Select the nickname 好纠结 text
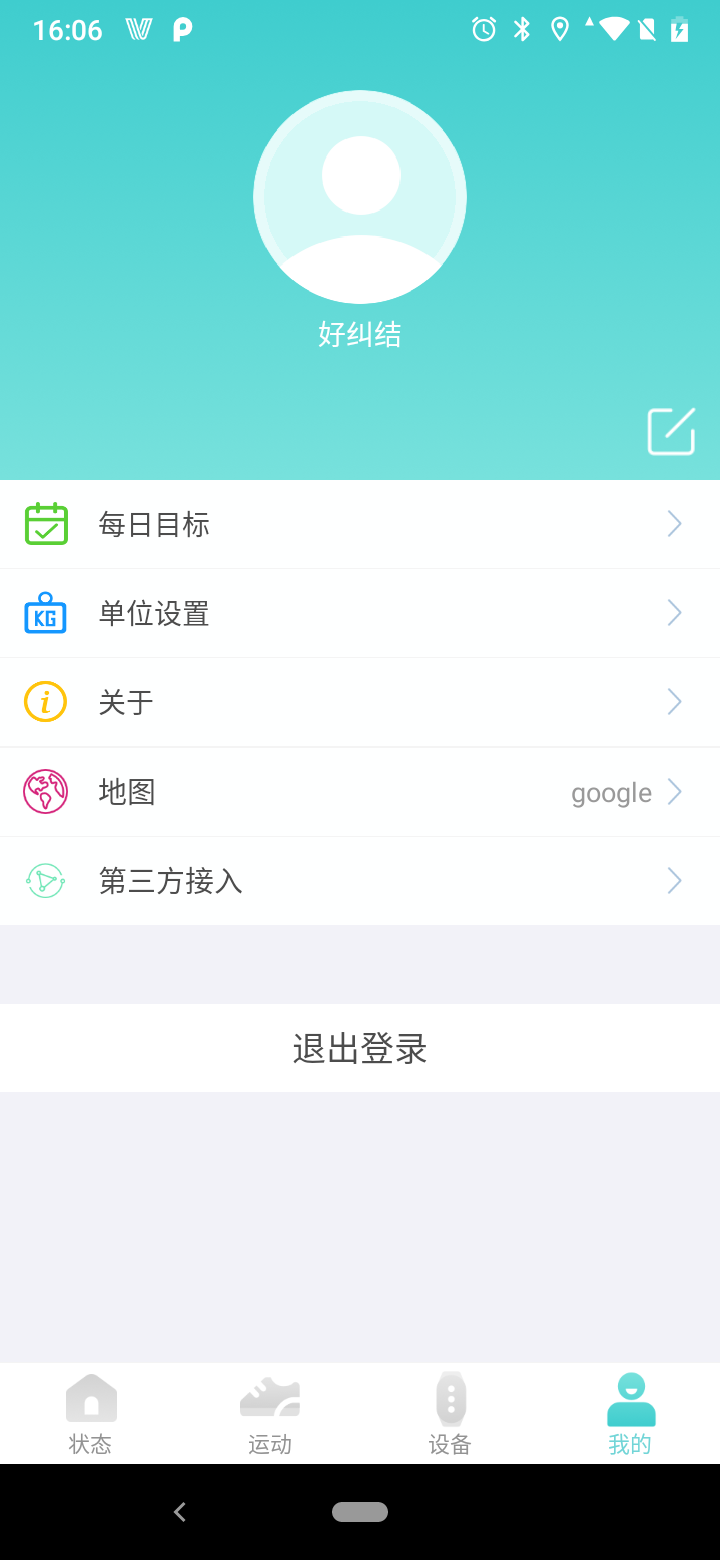Screen dimensions: 720x1560 point(360,334)
